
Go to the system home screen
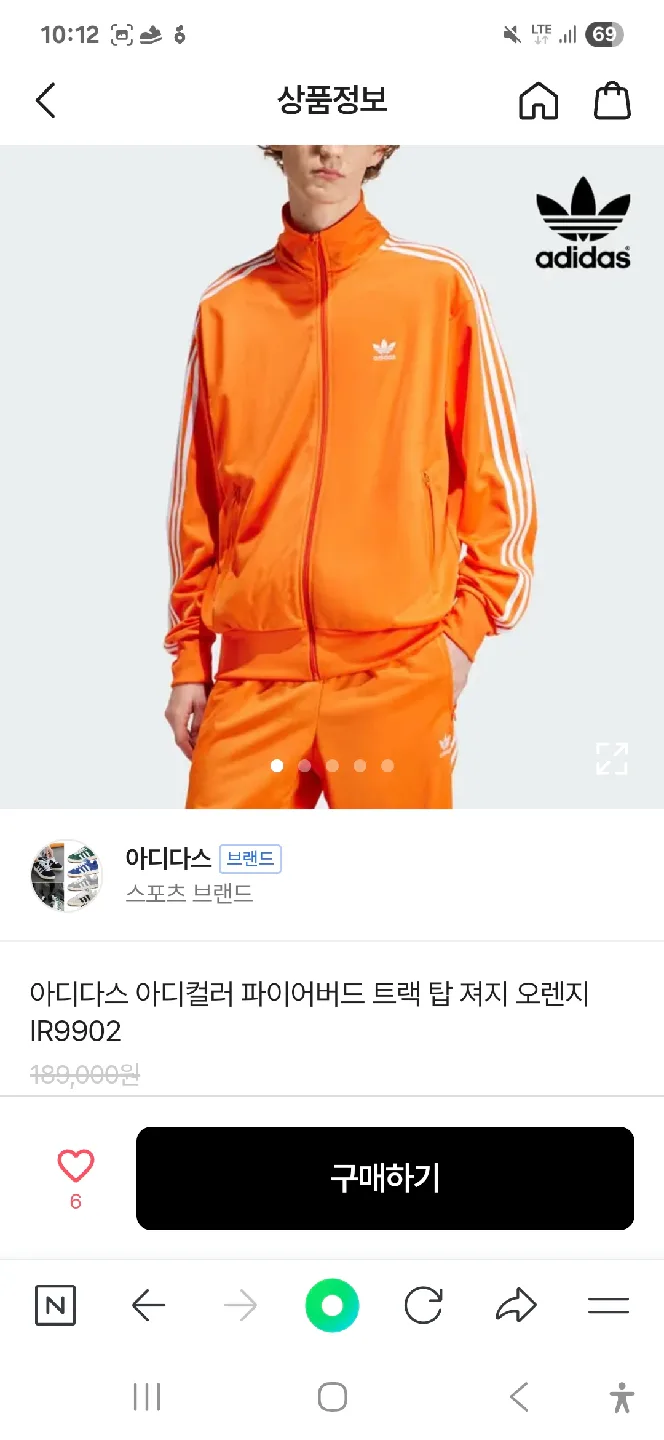[332, 1397]
